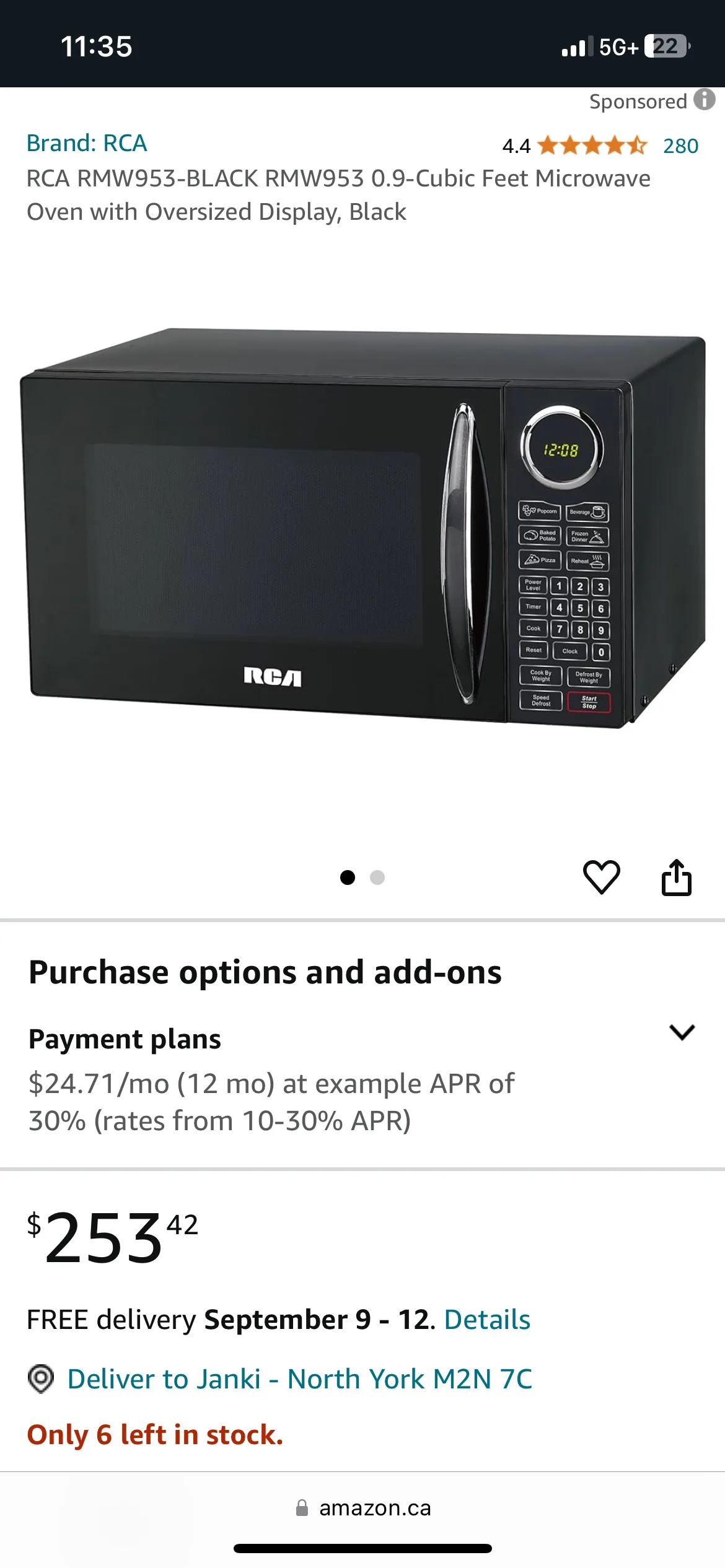The width and height of the screenshot is (725, 1568).
Task: Change the Deliver to Janki address
Action: pos(299,1379)
